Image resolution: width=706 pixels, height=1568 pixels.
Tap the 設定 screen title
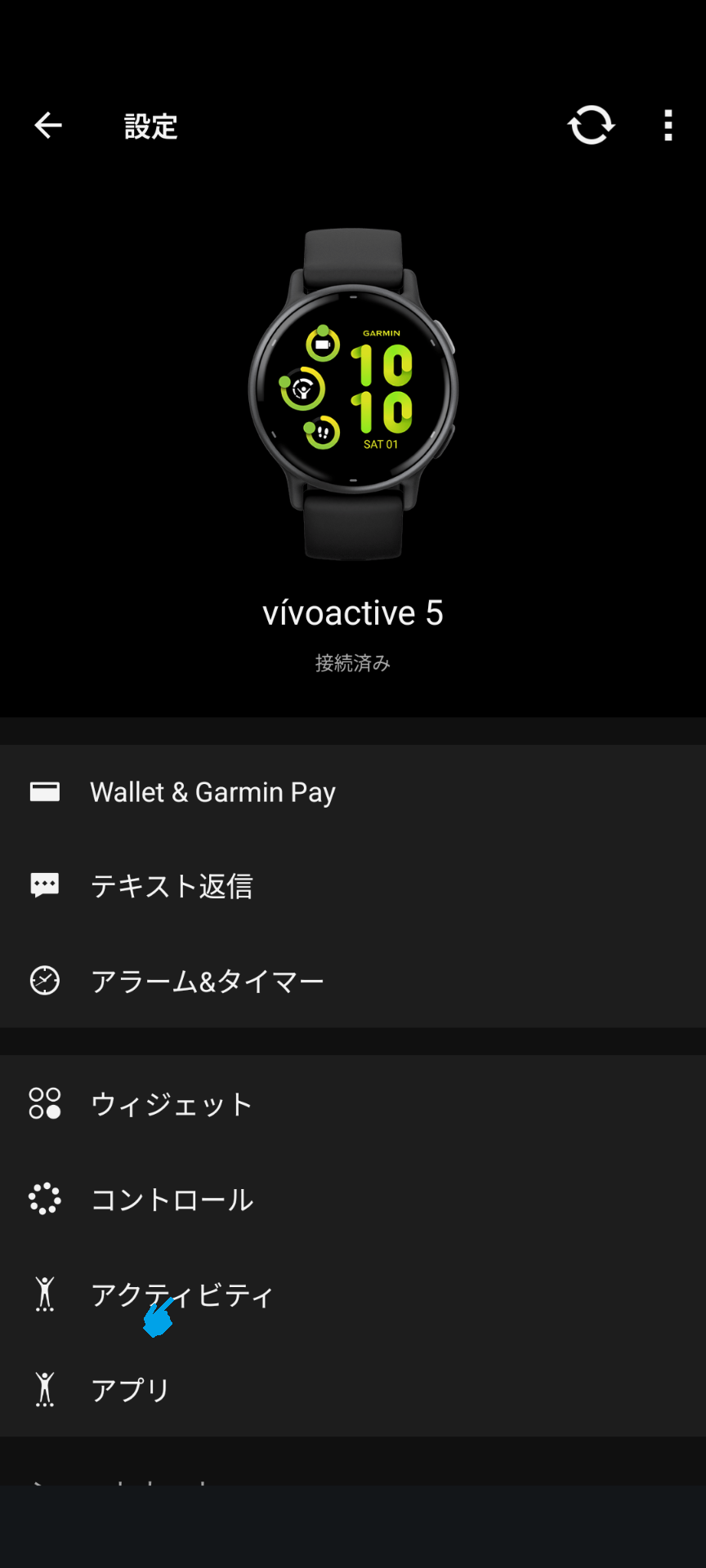tap(151, 126)
